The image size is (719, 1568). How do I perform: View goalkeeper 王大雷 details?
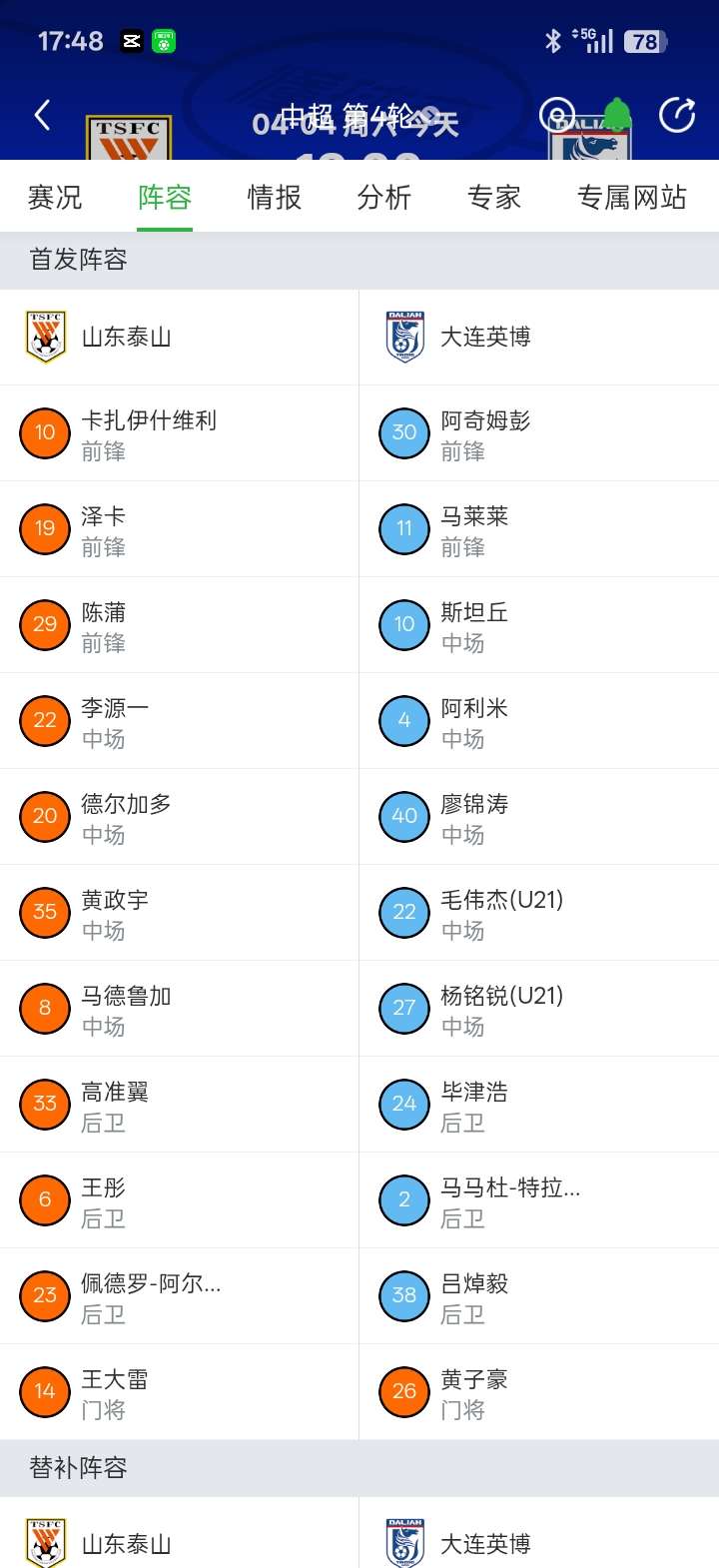[115, 1391]
